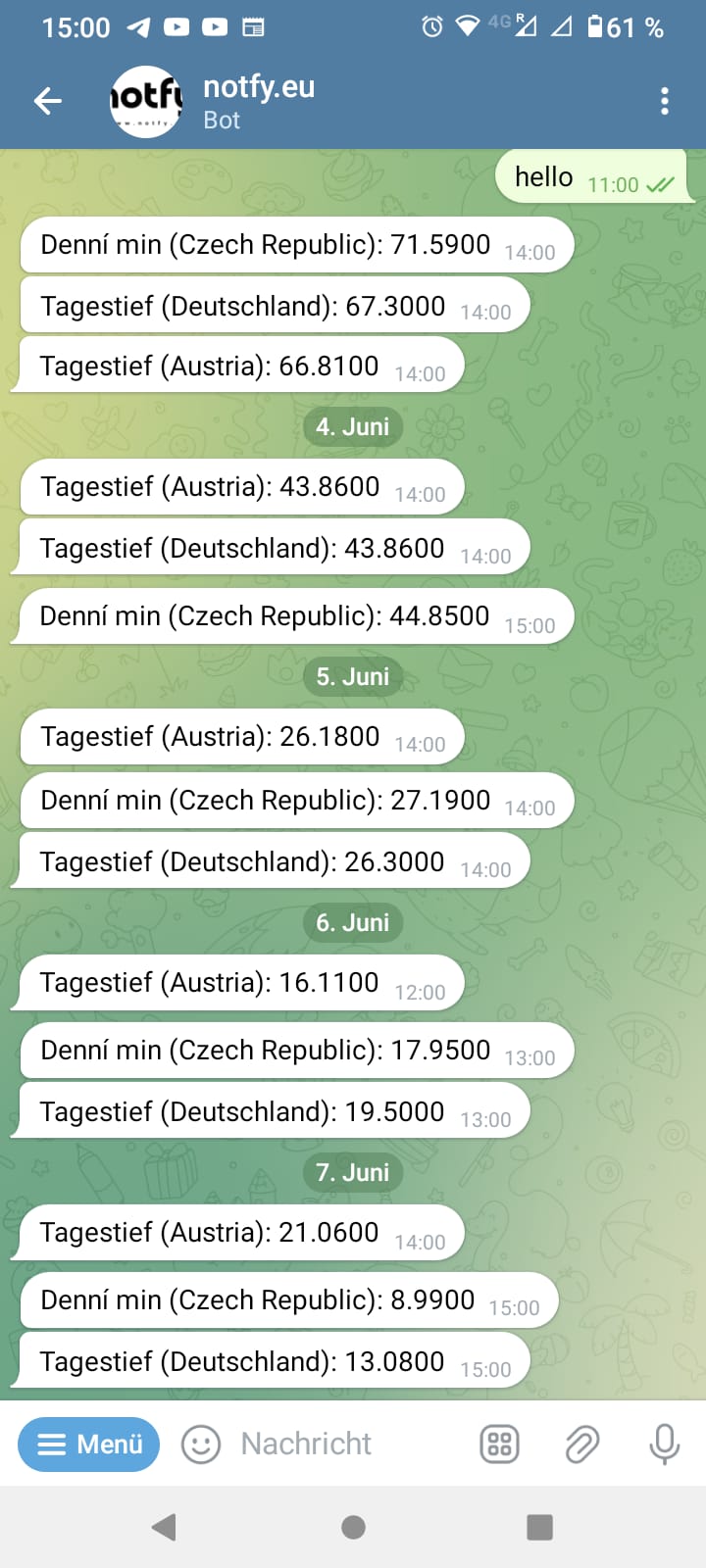Open notfy.eu bot profile

pos(259,102)
